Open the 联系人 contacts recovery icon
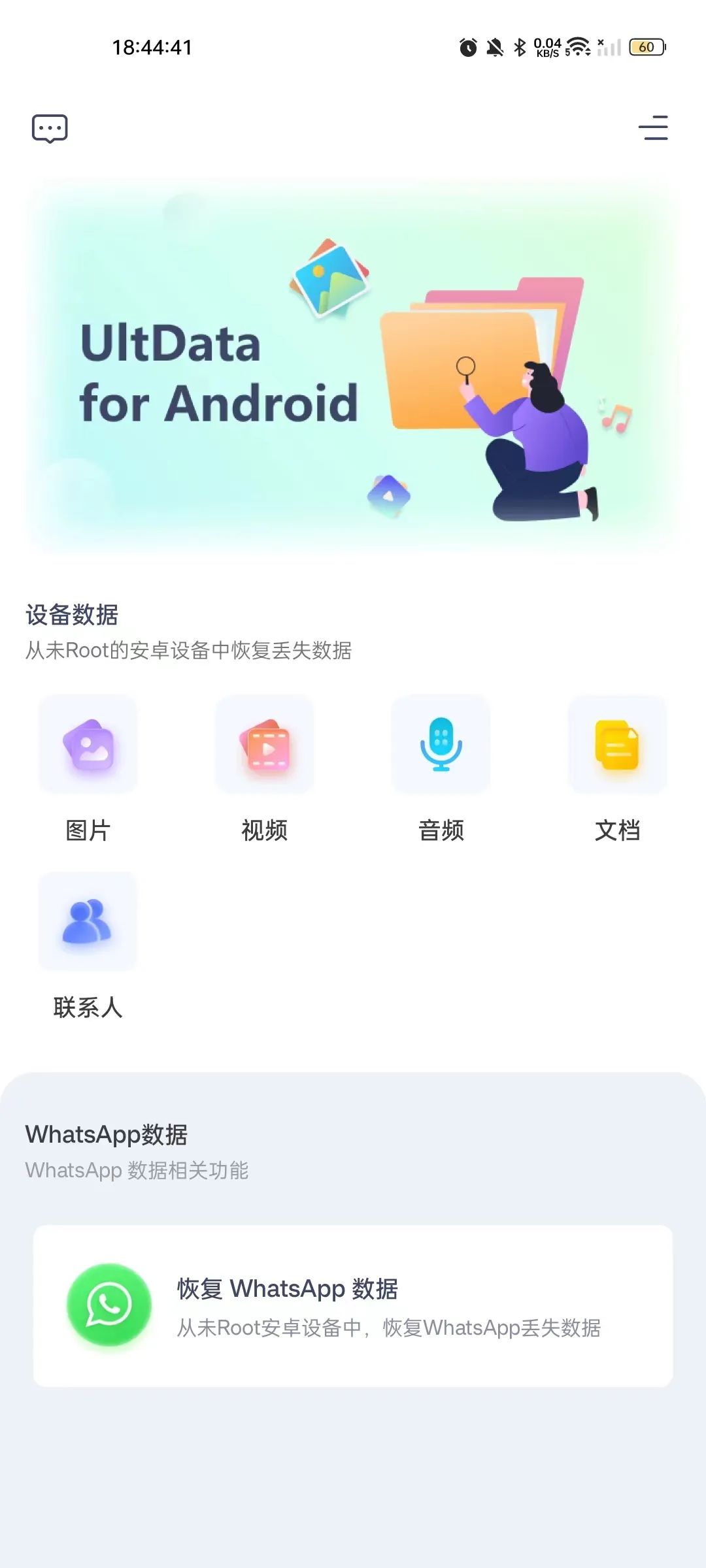The height and width of the screenshot is (1568, 706). point(88,922)
